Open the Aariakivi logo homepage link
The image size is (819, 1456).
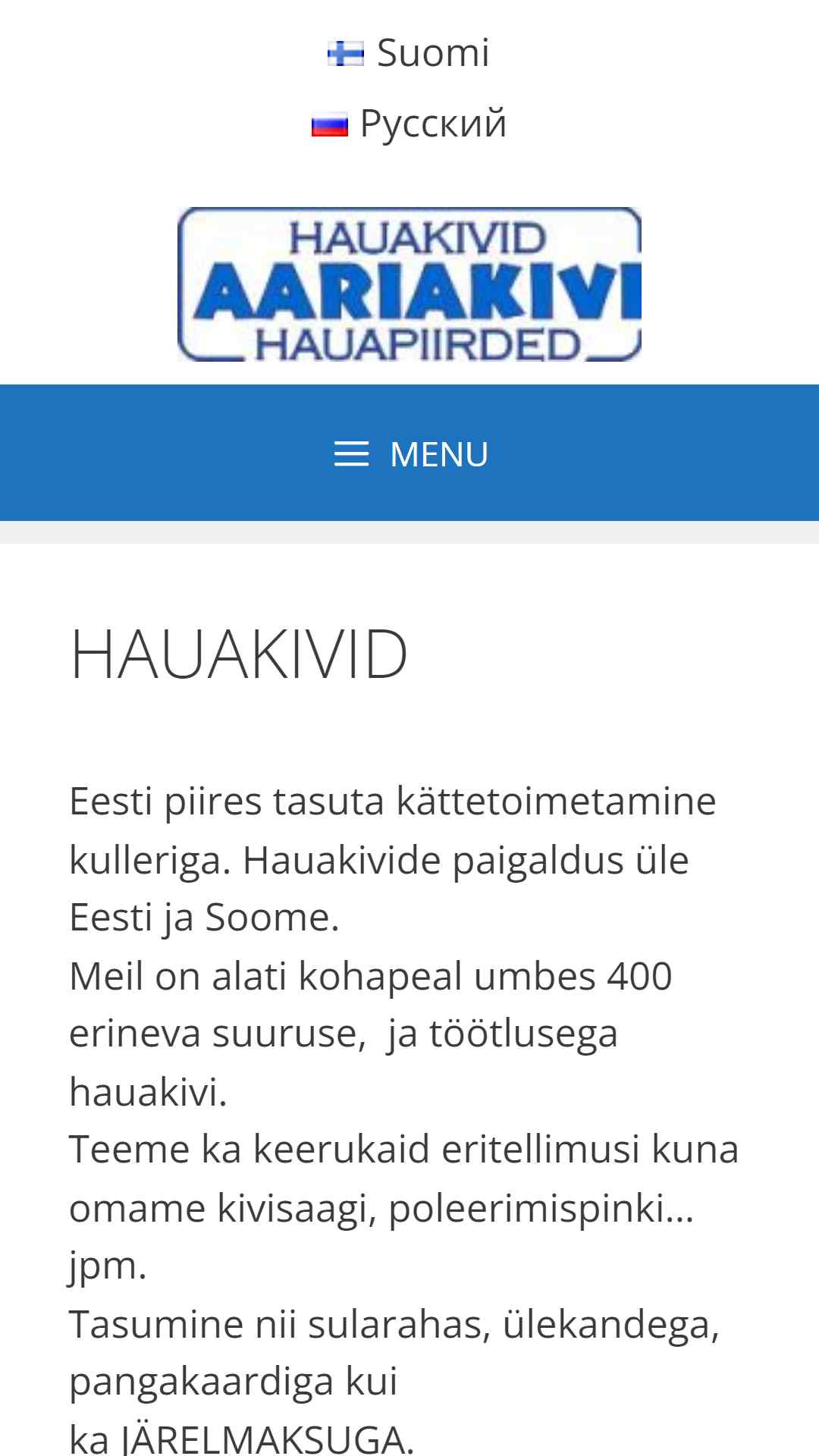(x=409, y=284)
